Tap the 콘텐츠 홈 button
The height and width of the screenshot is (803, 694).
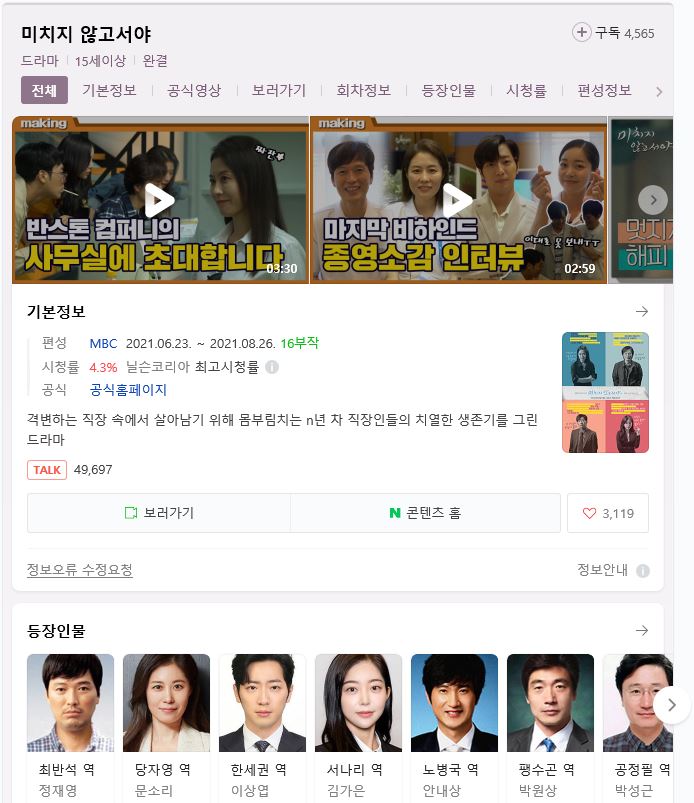coord(425,513)
